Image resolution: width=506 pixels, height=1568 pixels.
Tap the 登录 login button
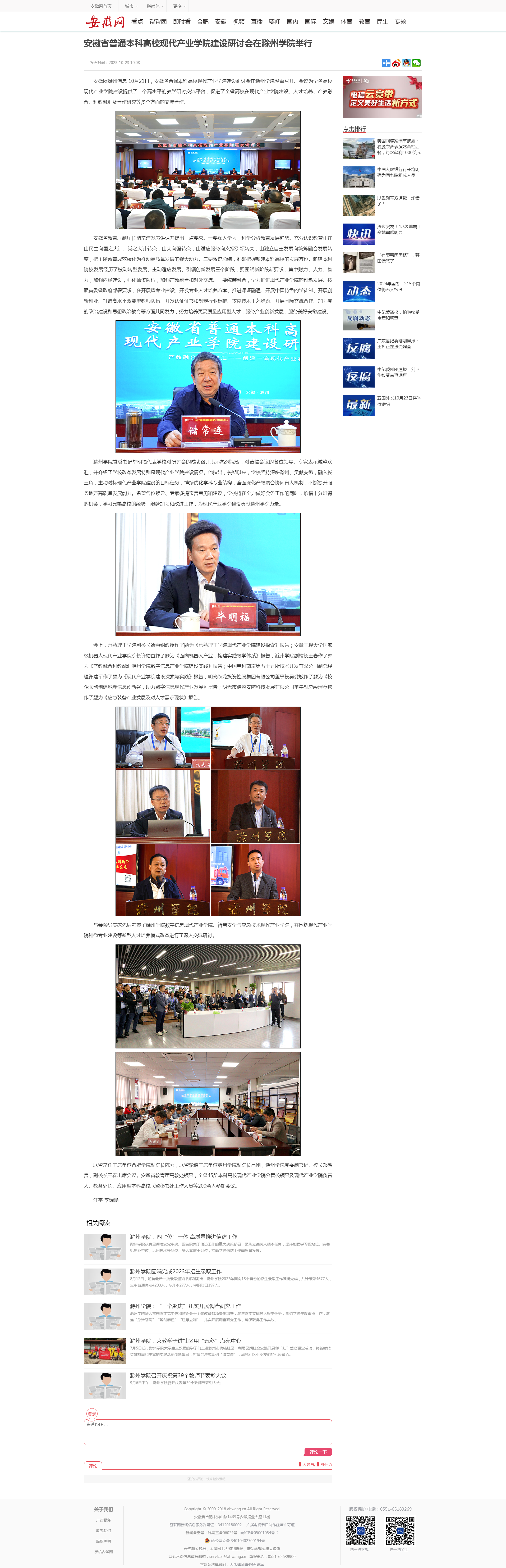point(92,1414)
